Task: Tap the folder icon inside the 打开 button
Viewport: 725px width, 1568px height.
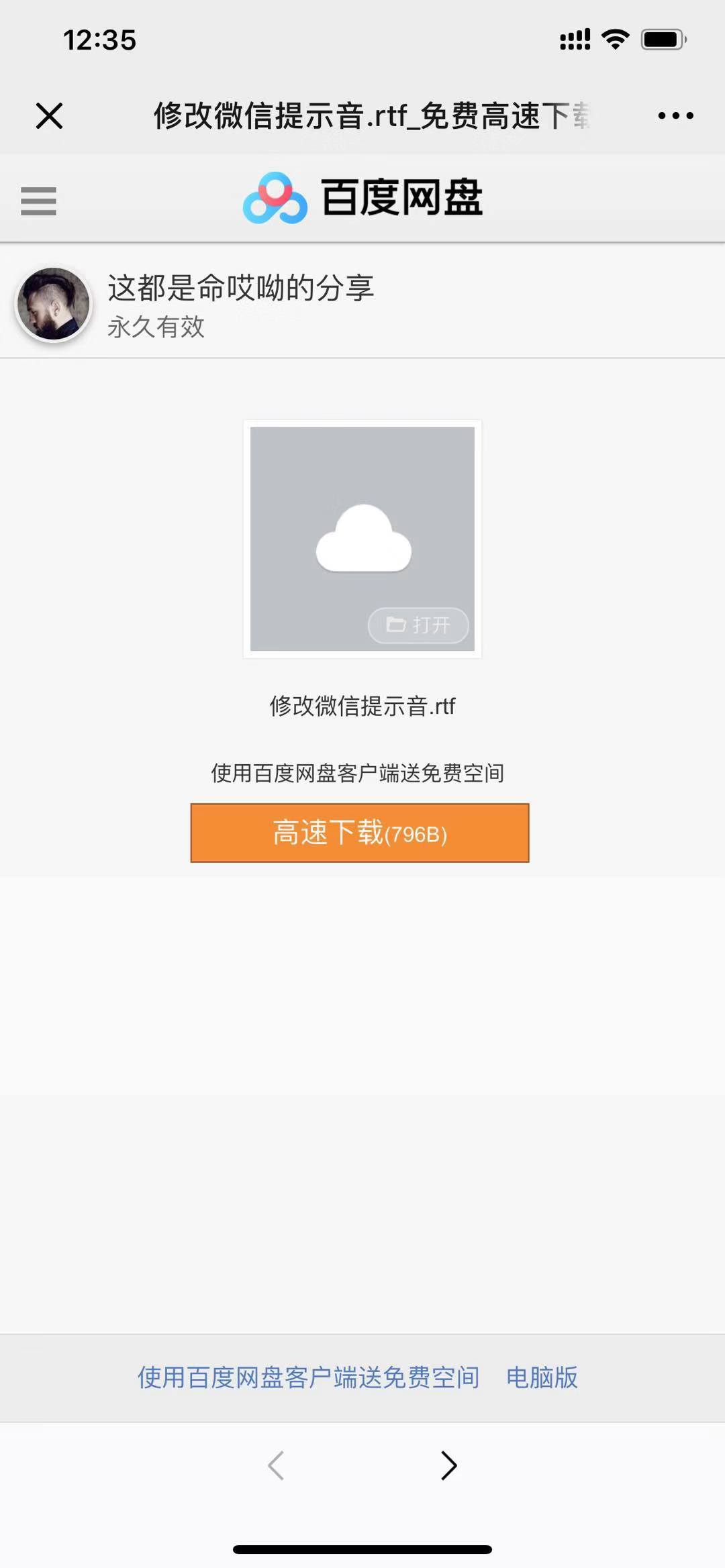Action: point(395,625)
